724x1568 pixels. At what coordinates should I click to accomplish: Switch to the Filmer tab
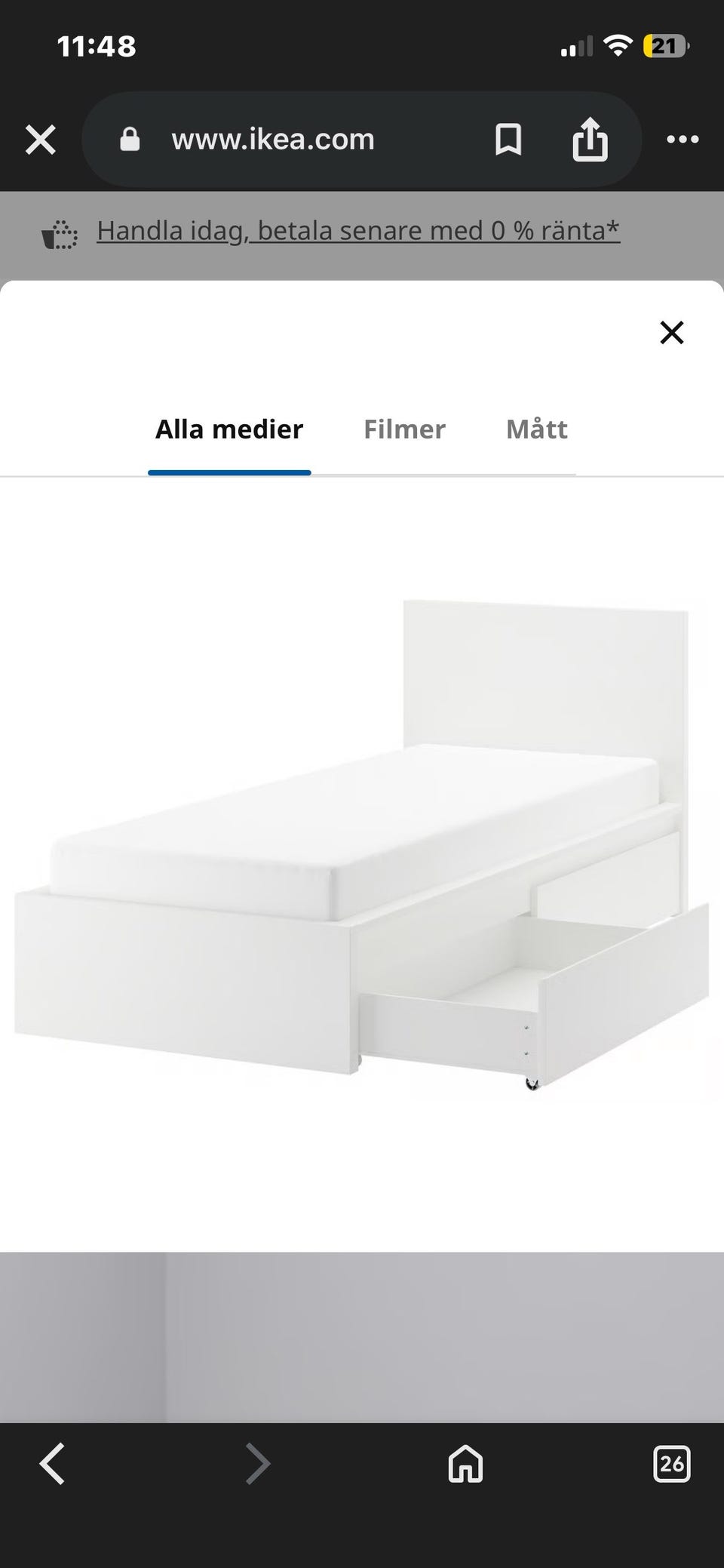pos(404,429)
